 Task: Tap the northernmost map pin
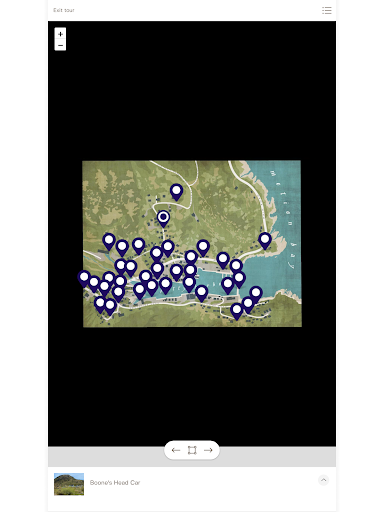176,192
